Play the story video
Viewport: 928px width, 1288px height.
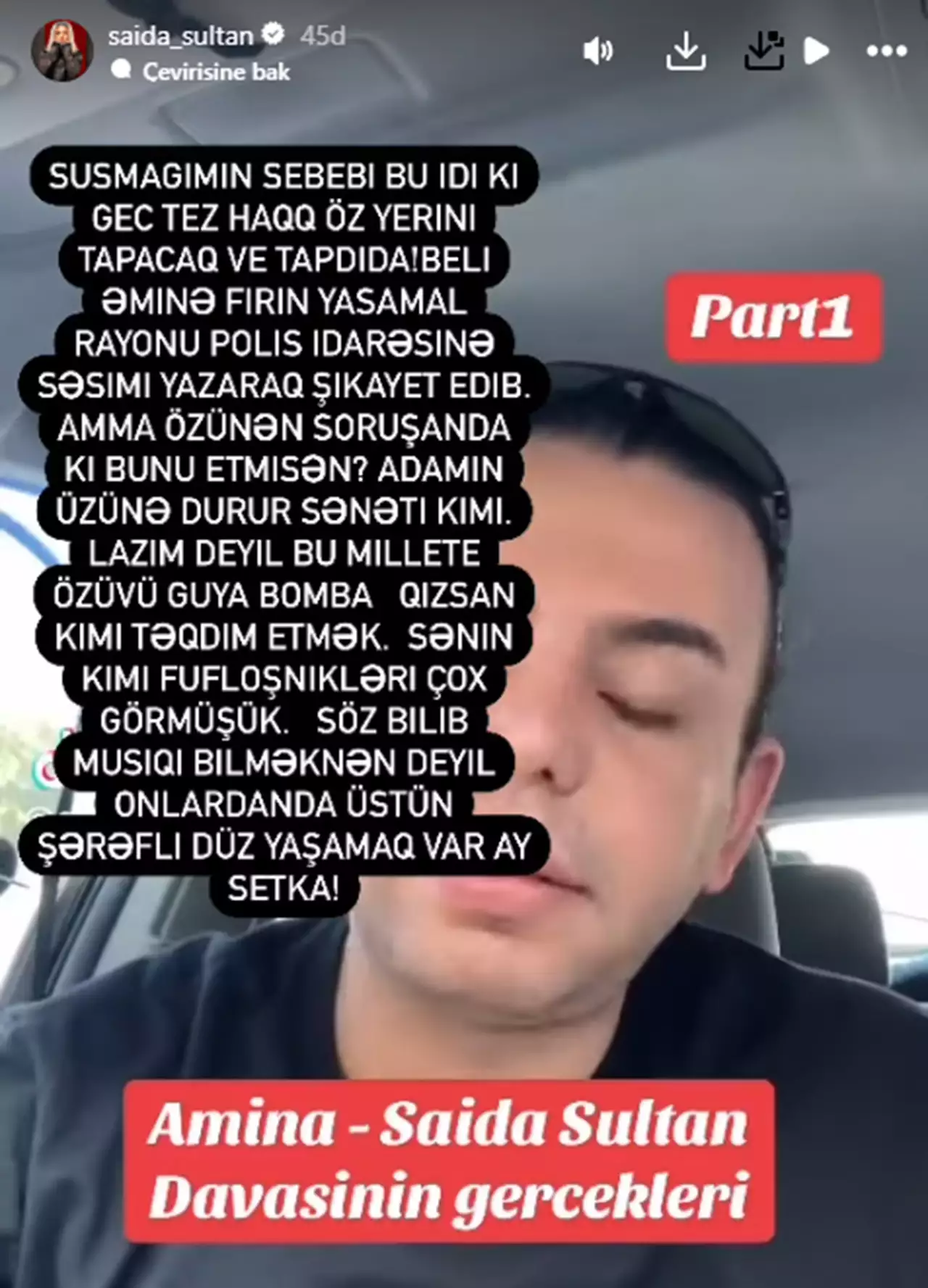(x=816, y=51)
